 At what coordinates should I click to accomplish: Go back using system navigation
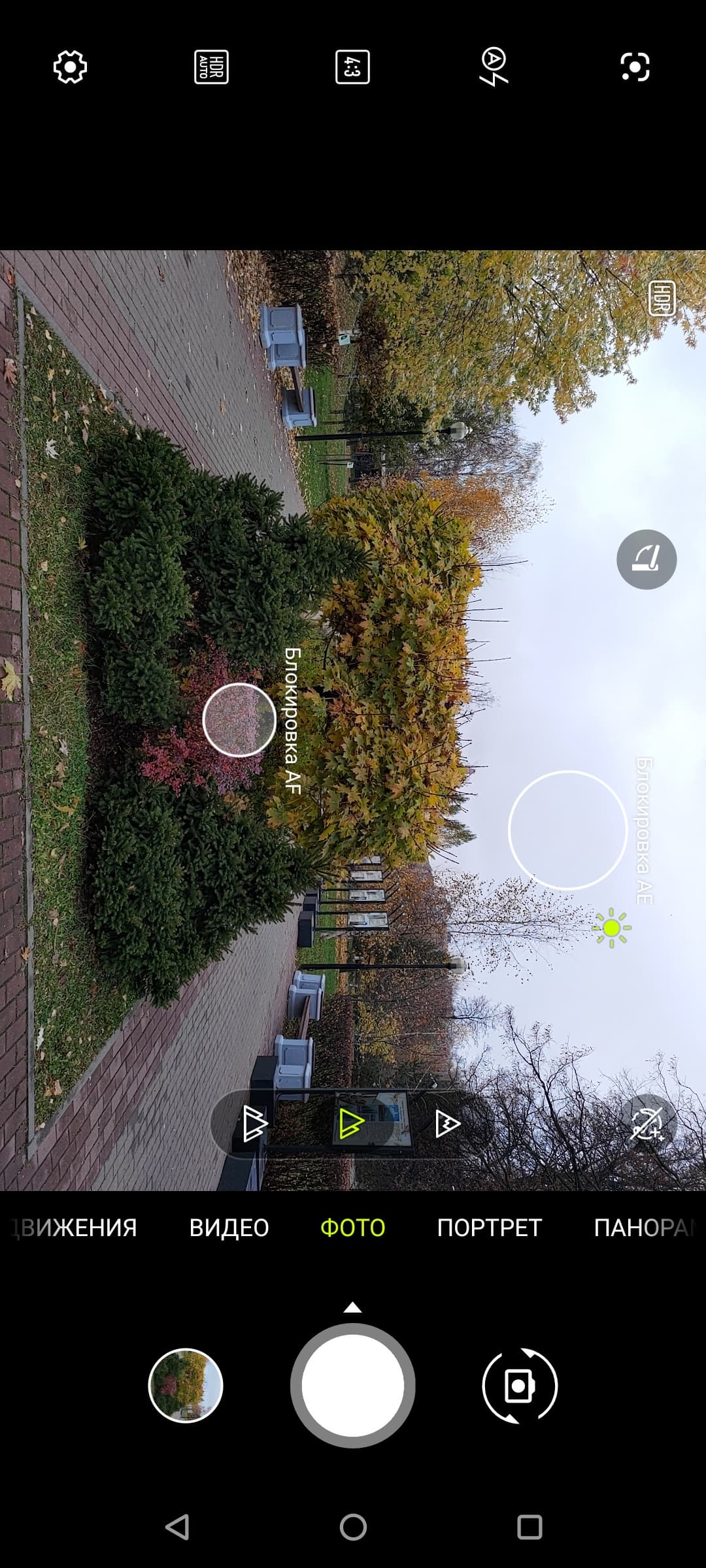[177, 1527]
